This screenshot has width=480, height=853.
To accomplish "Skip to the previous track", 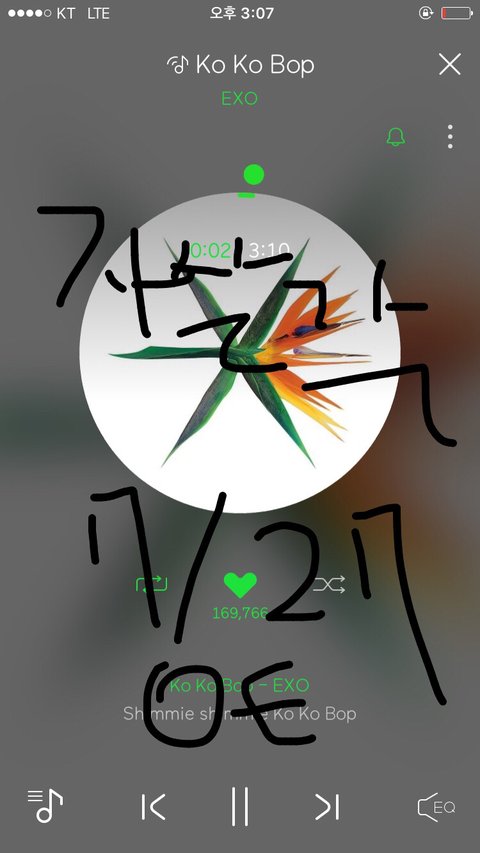I will click(x=153, y=806).
